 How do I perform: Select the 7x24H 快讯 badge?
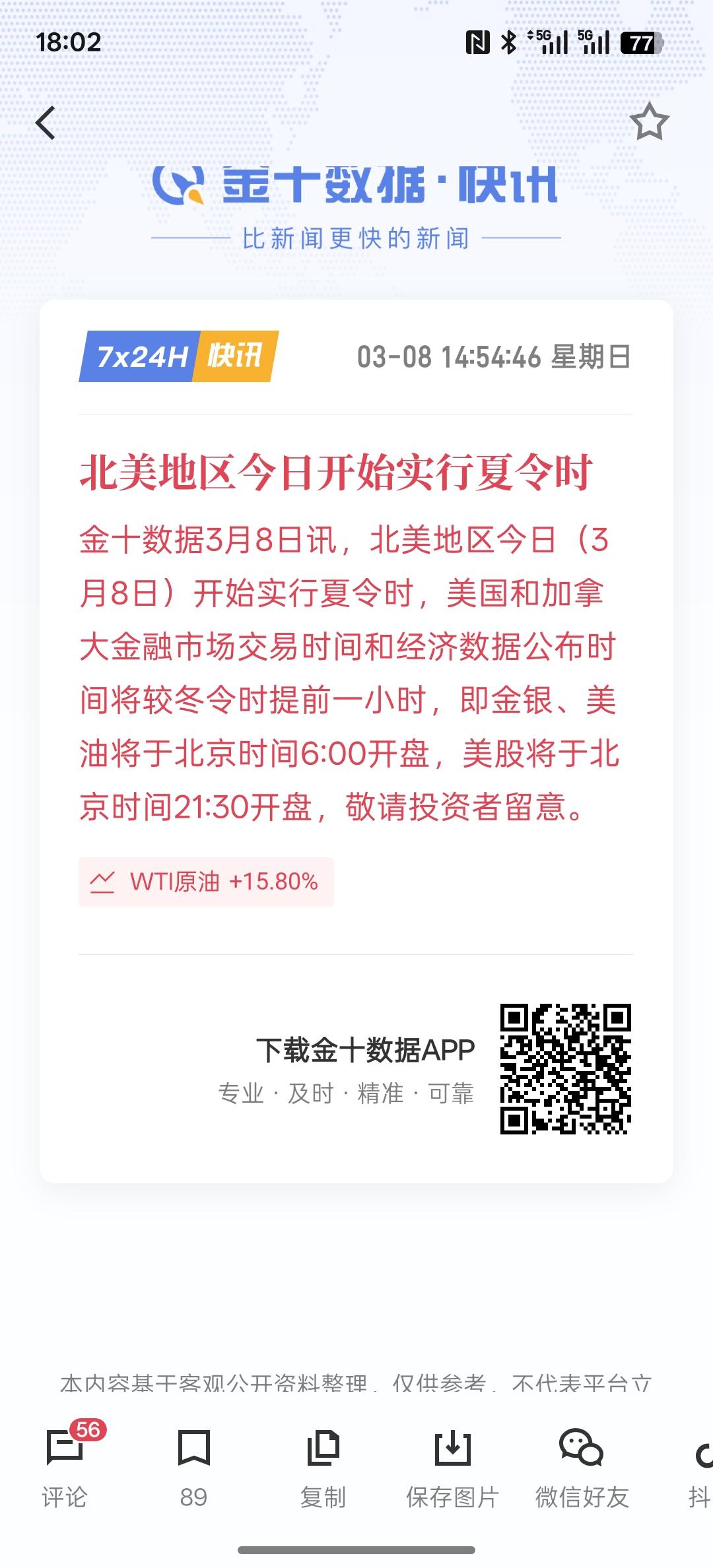(178, 355)
